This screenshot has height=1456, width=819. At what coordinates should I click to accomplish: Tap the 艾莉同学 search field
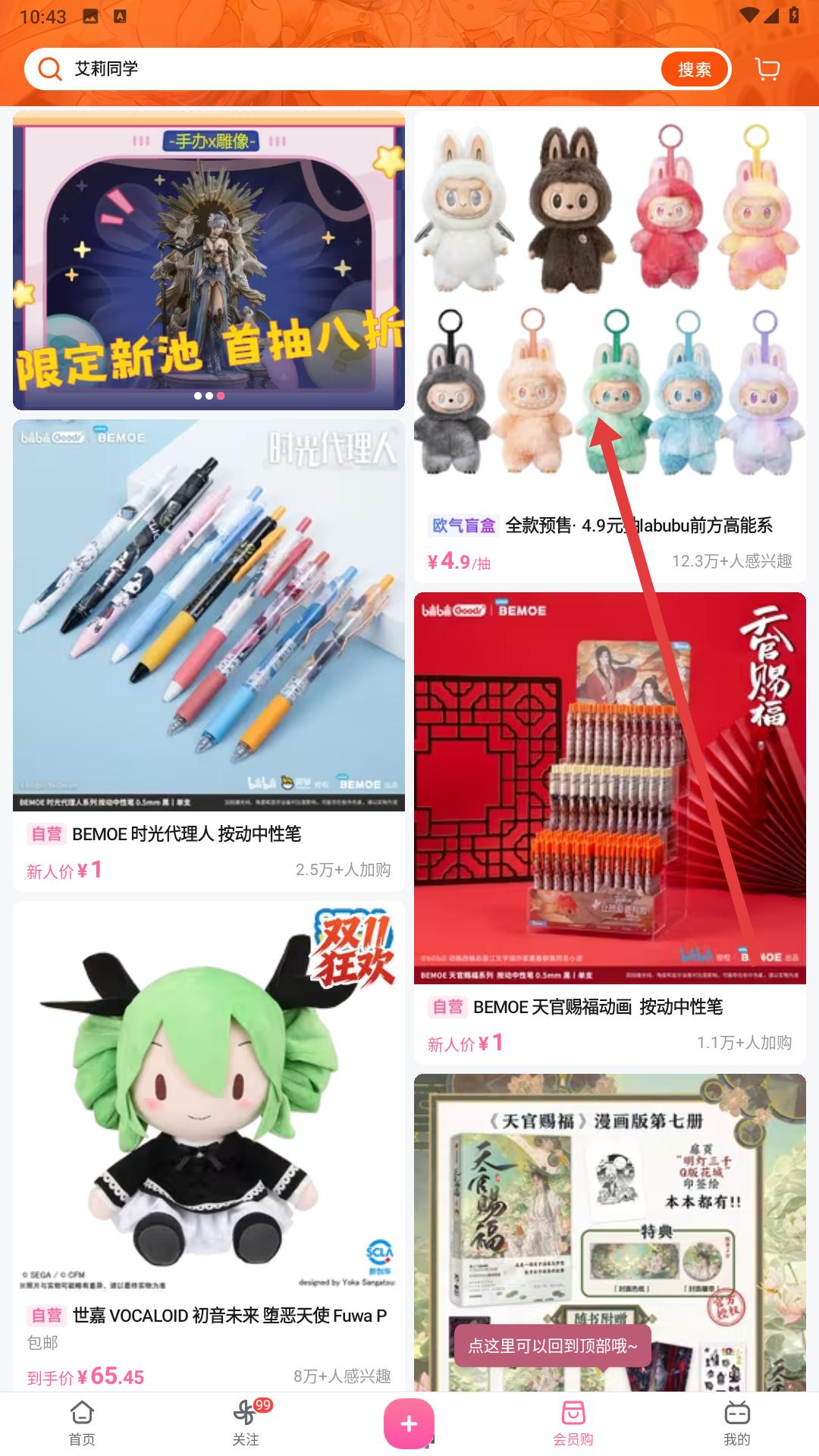[x=341, y=69]
